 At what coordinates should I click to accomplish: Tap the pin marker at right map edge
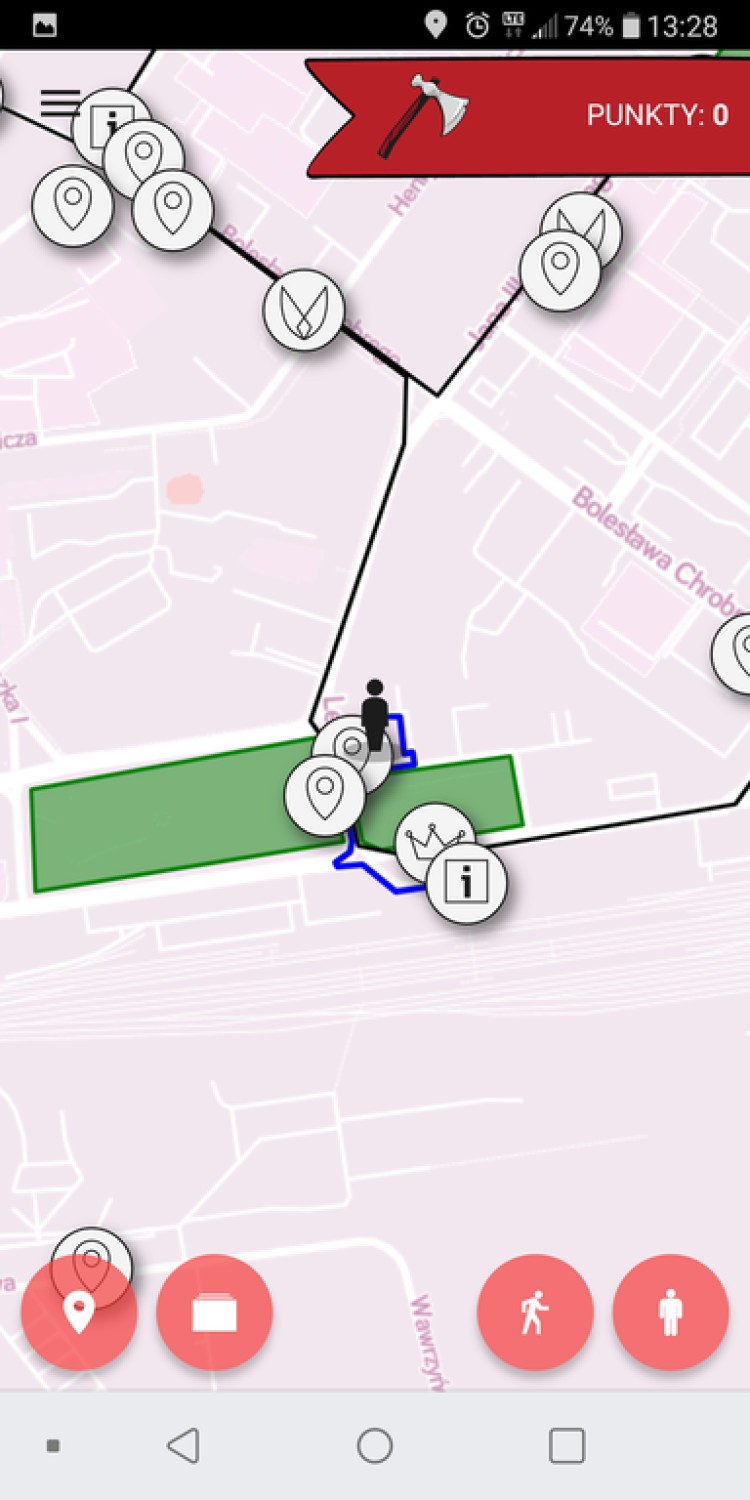point(738,653)
